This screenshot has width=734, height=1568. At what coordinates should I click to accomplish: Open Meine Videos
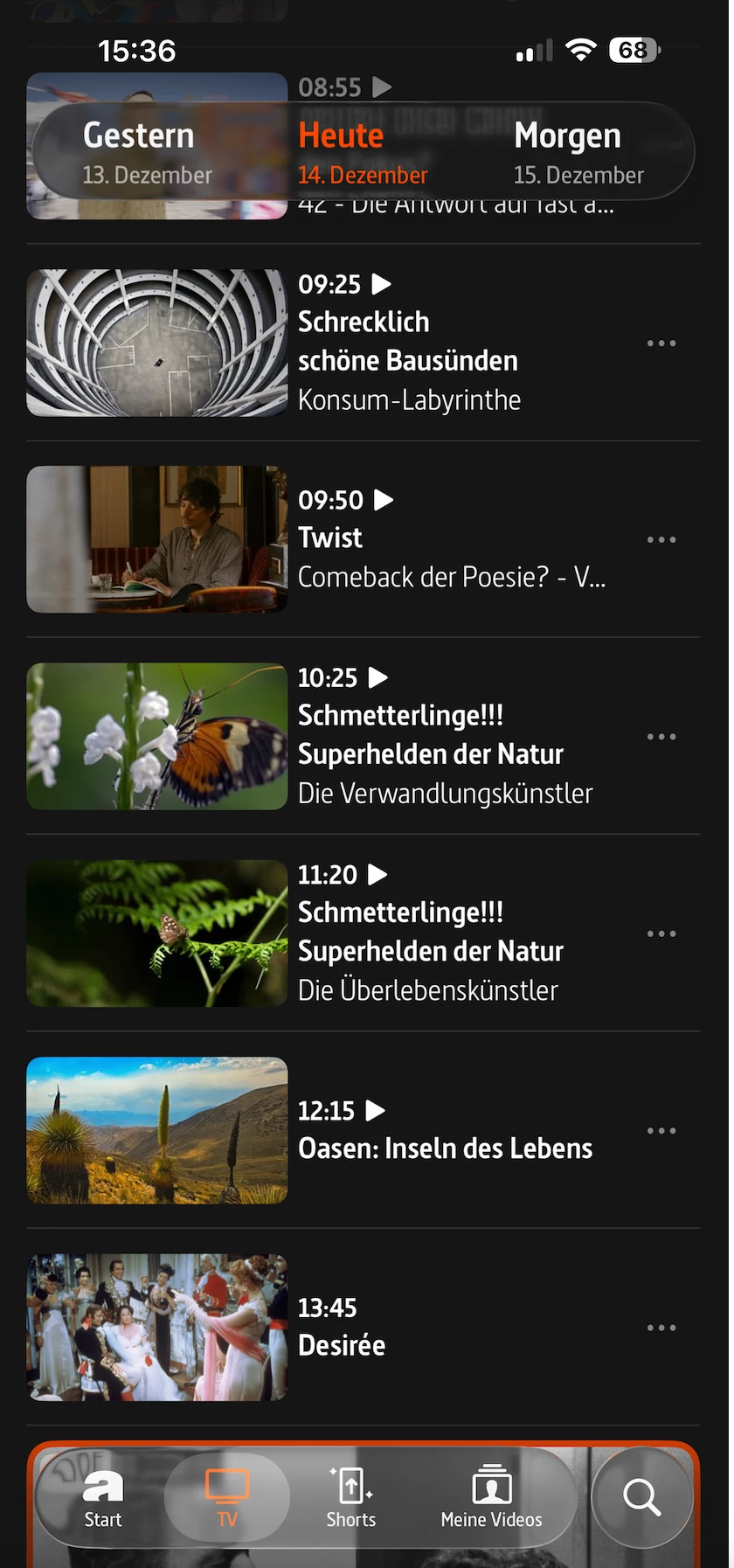pyautogui.click(x=491, y=1498)
